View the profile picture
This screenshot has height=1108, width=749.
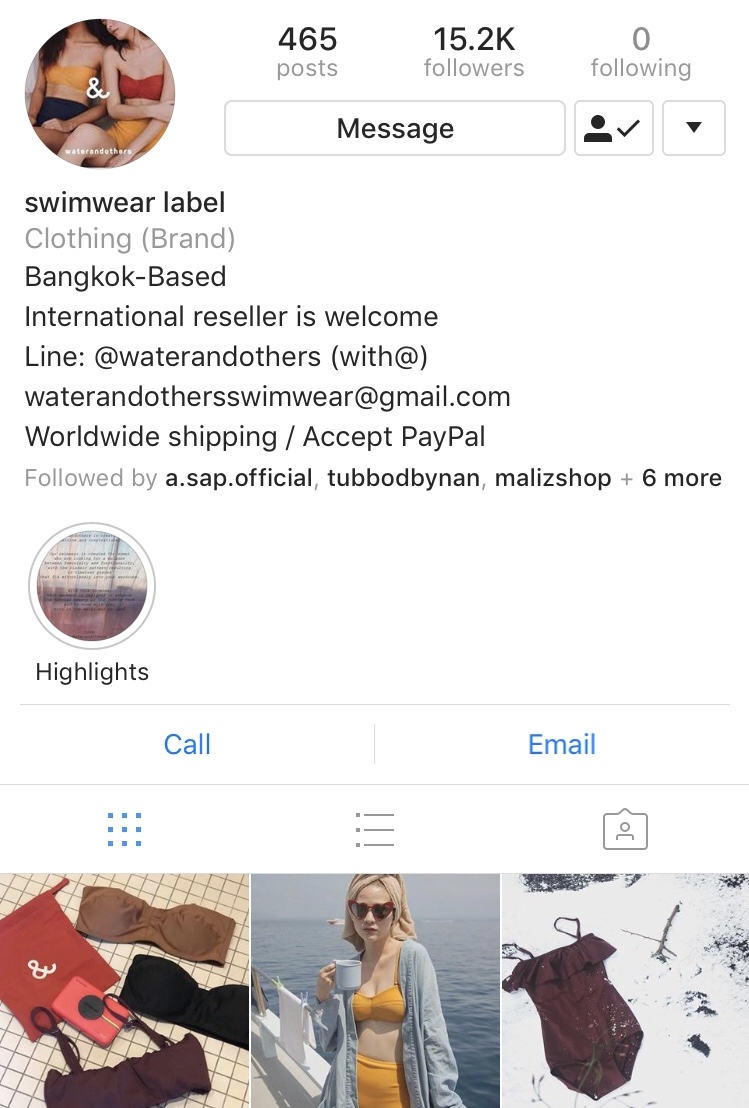coord(99,93)
